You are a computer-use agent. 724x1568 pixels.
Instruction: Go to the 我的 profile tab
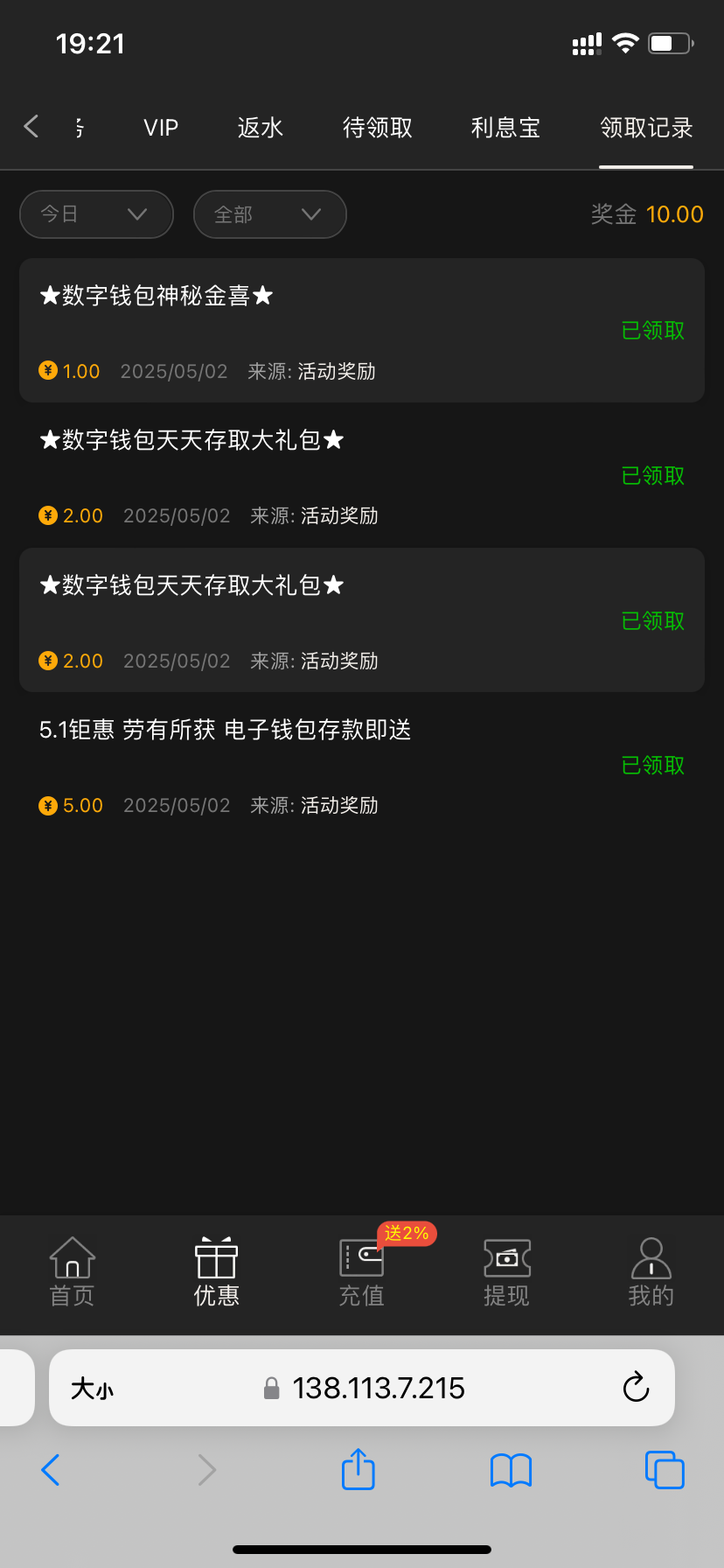(651, 1272)
